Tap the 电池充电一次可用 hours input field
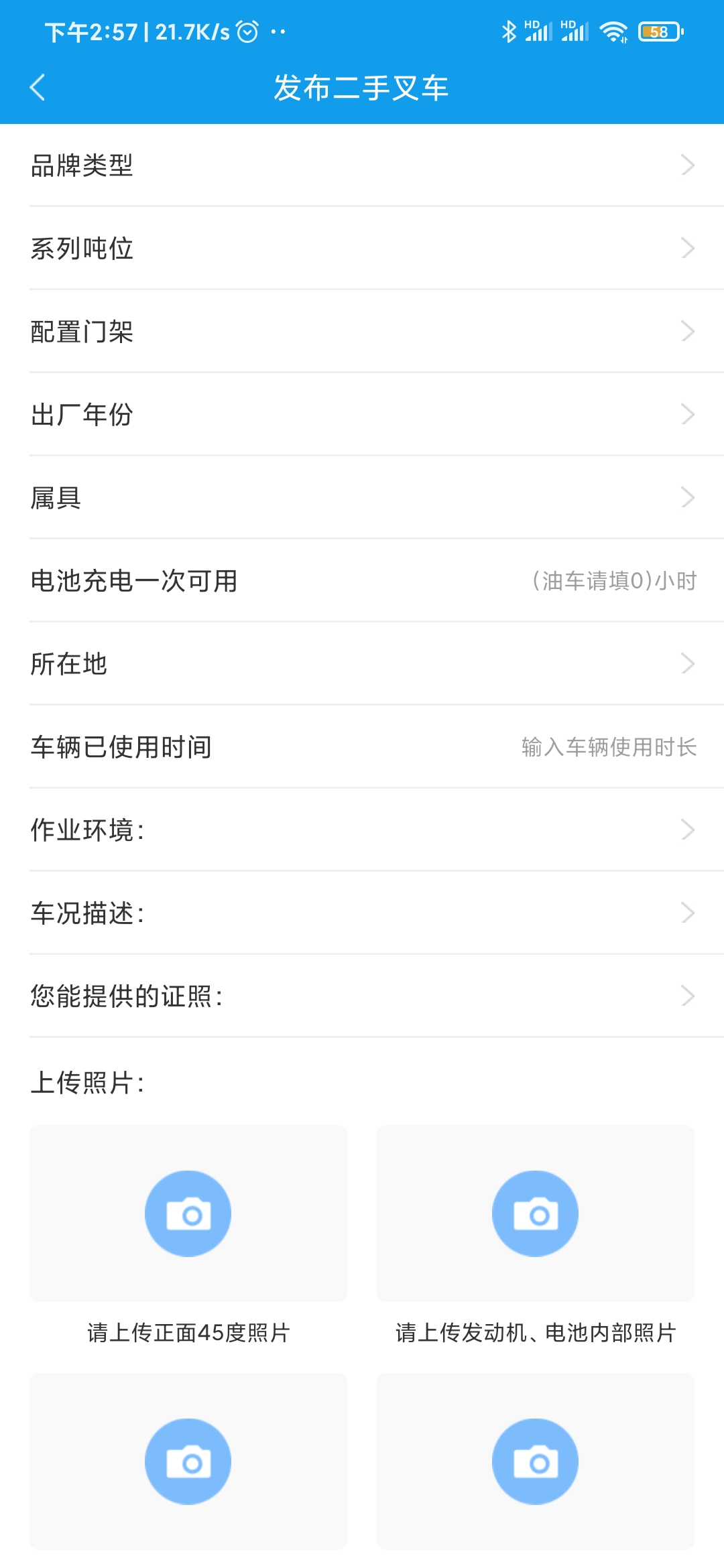Viewport: 724px width, 1568px height. point(613,581)
